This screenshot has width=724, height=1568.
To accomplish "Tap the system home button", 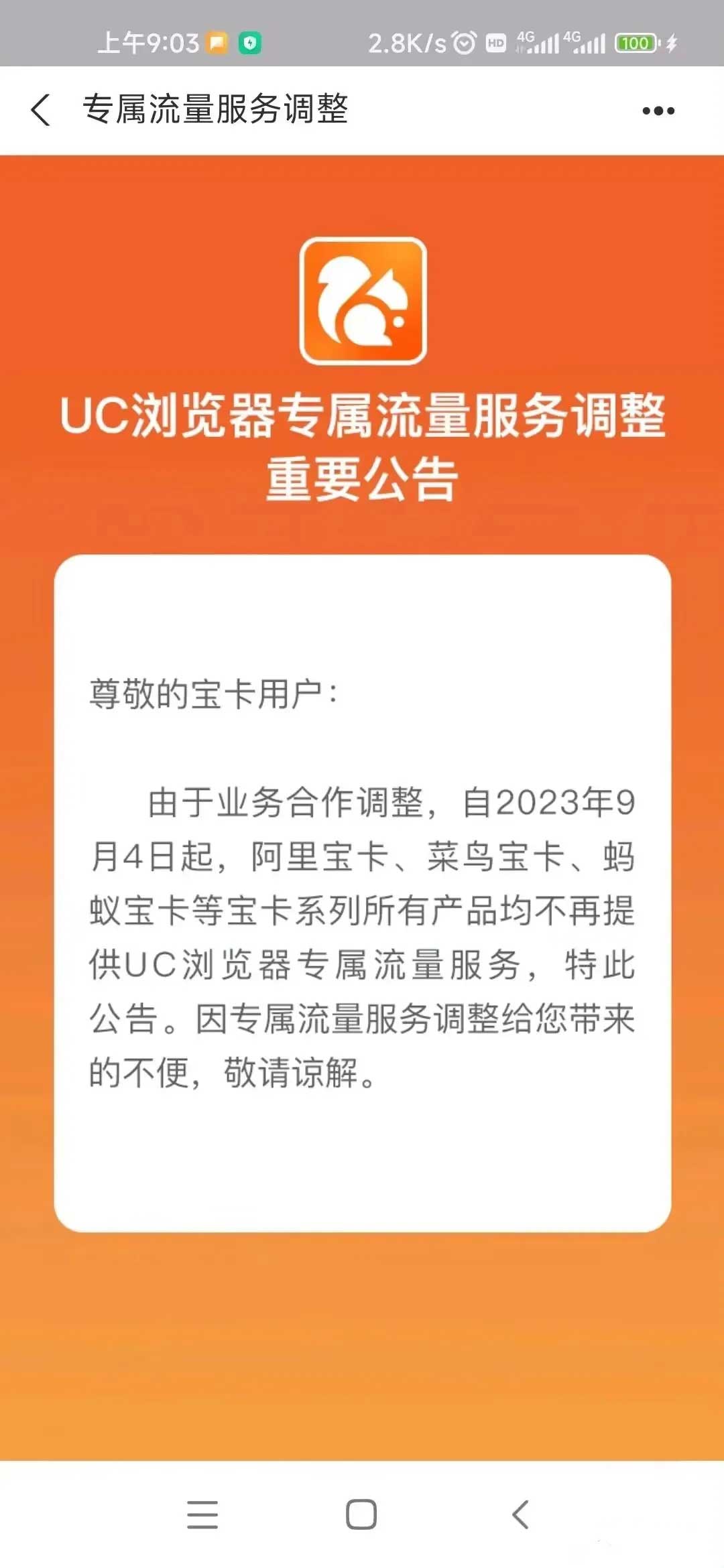I will [361, 1514].
